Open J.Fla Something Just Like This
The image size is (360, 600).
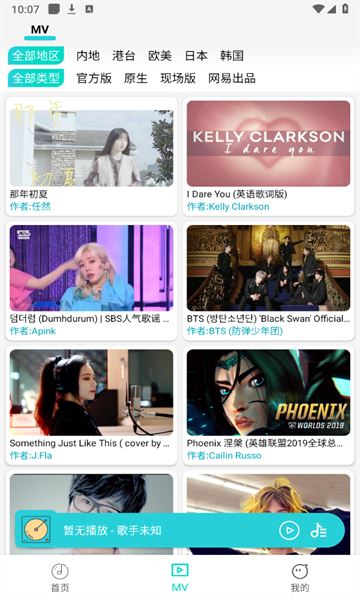click(91, 406)
